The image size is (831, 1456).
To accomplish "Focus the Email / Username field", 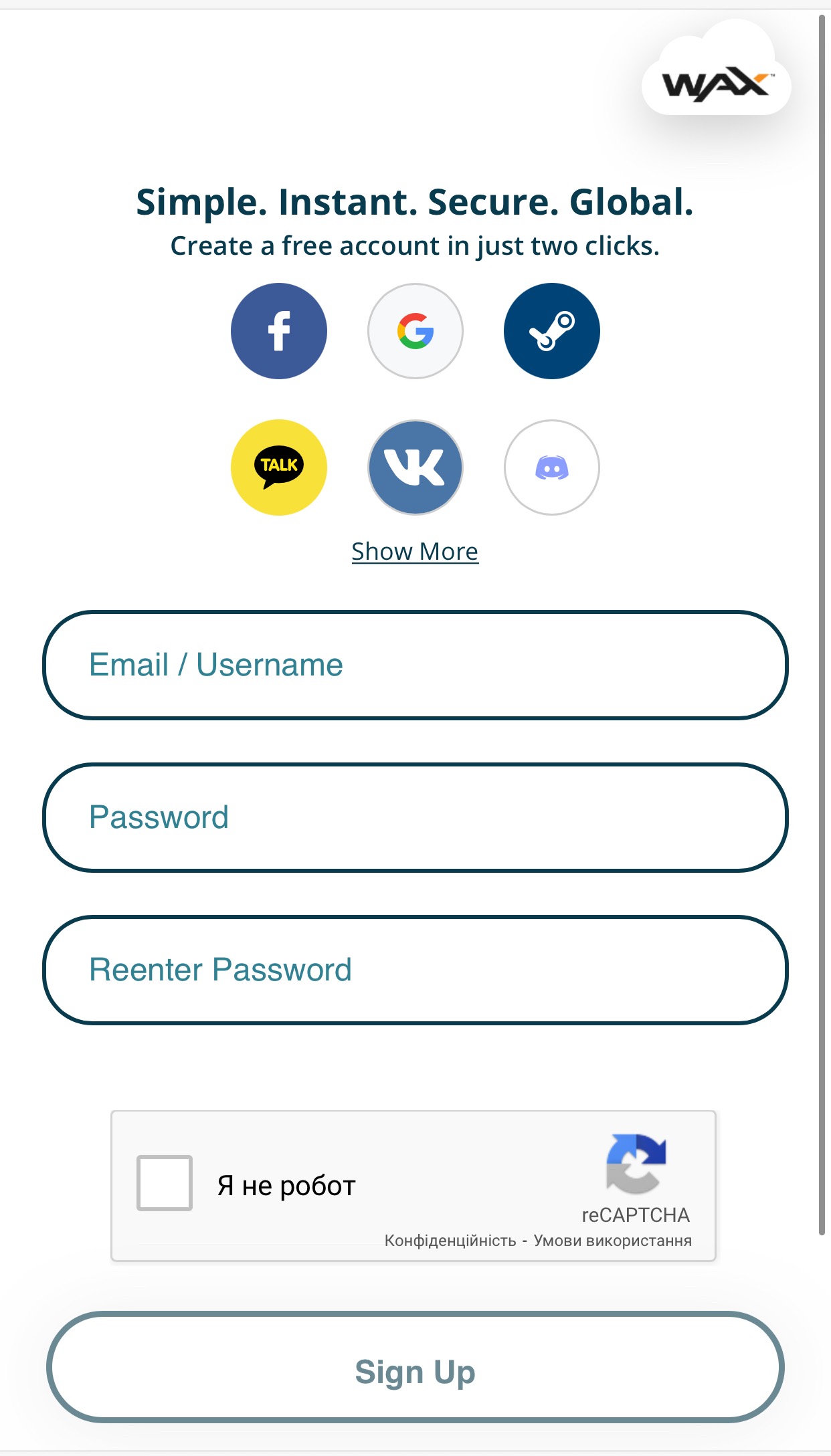I will coord(415,665).
